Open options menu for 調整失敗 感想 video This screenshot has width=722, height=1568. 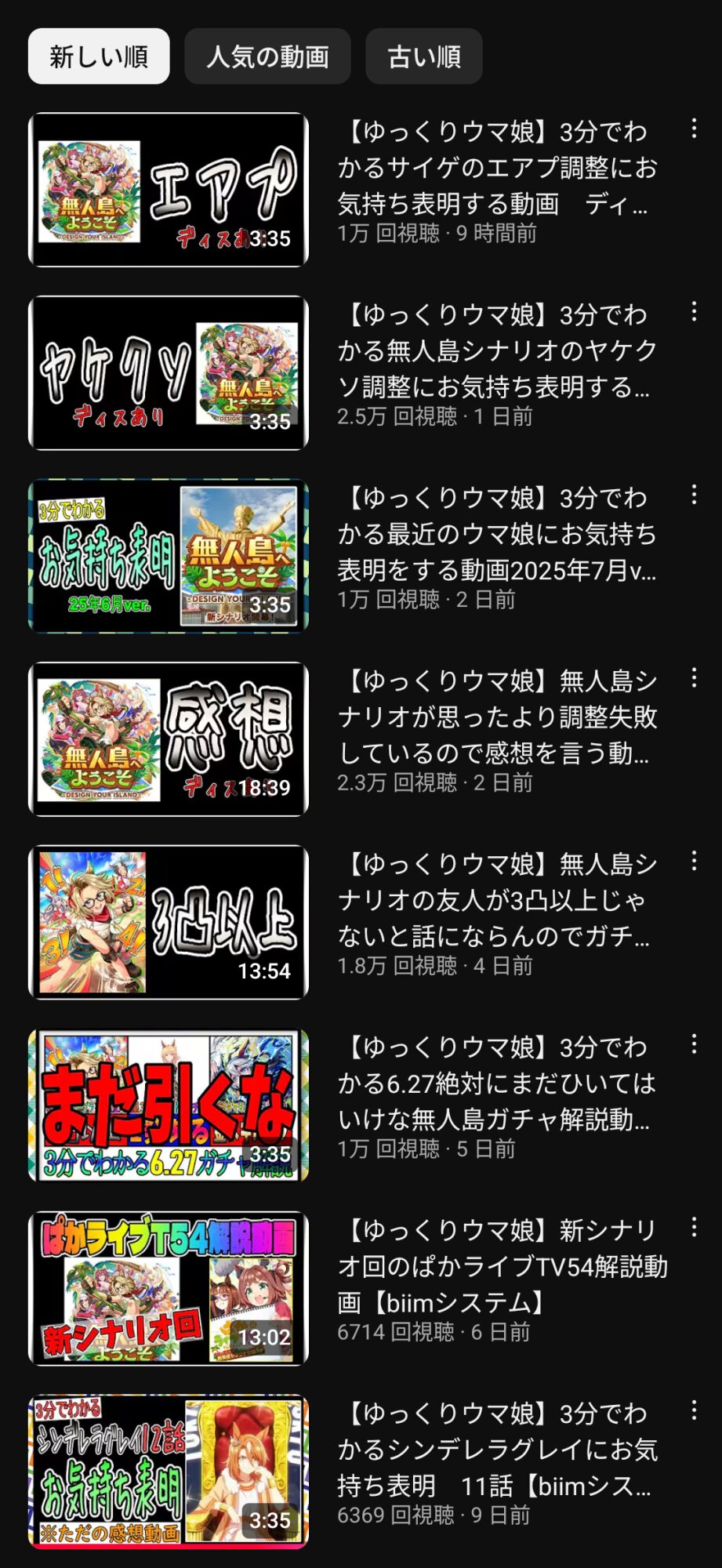coord(694,678)
